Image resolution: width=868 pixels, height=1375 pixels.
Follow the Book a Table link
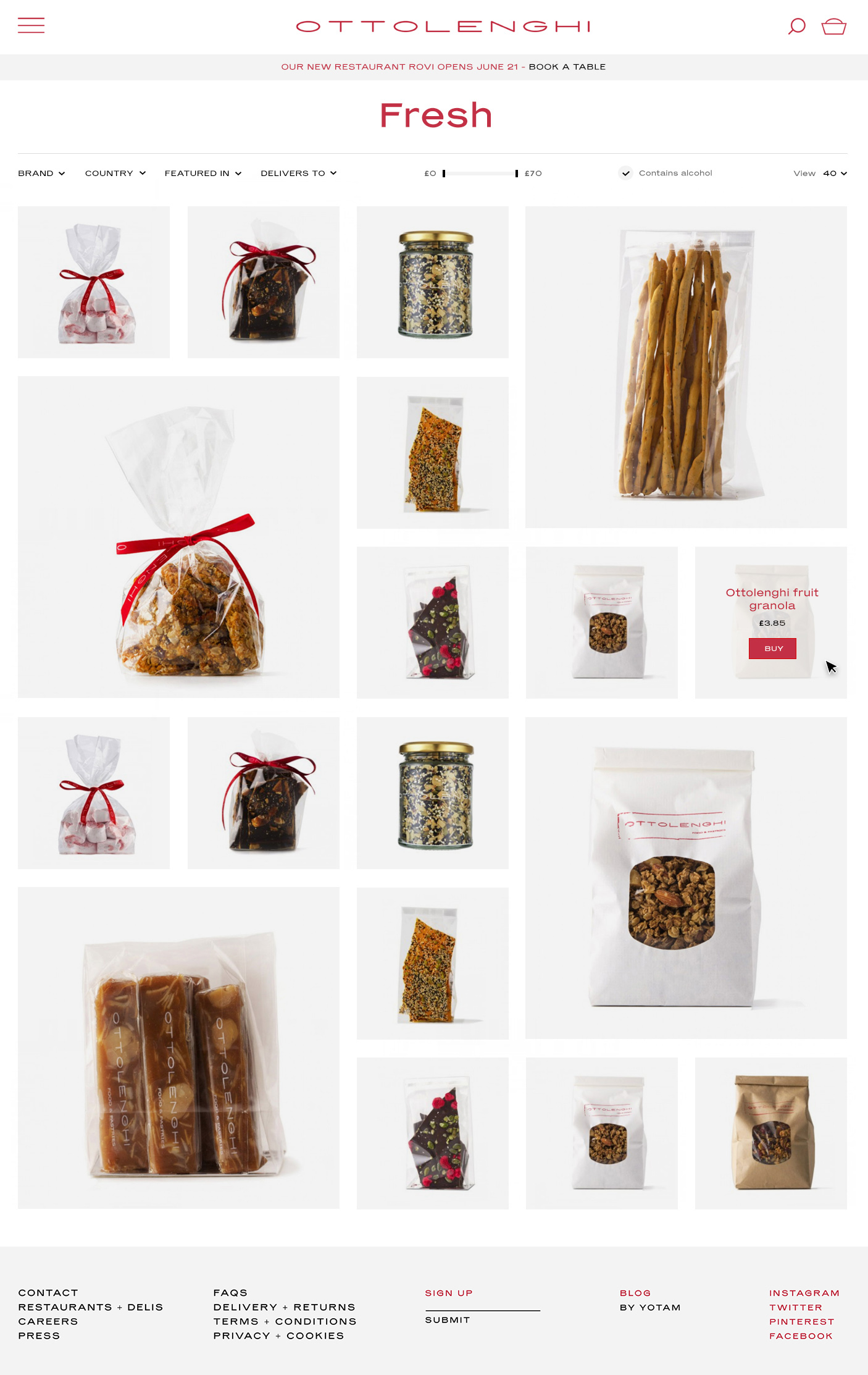point(567,67)
